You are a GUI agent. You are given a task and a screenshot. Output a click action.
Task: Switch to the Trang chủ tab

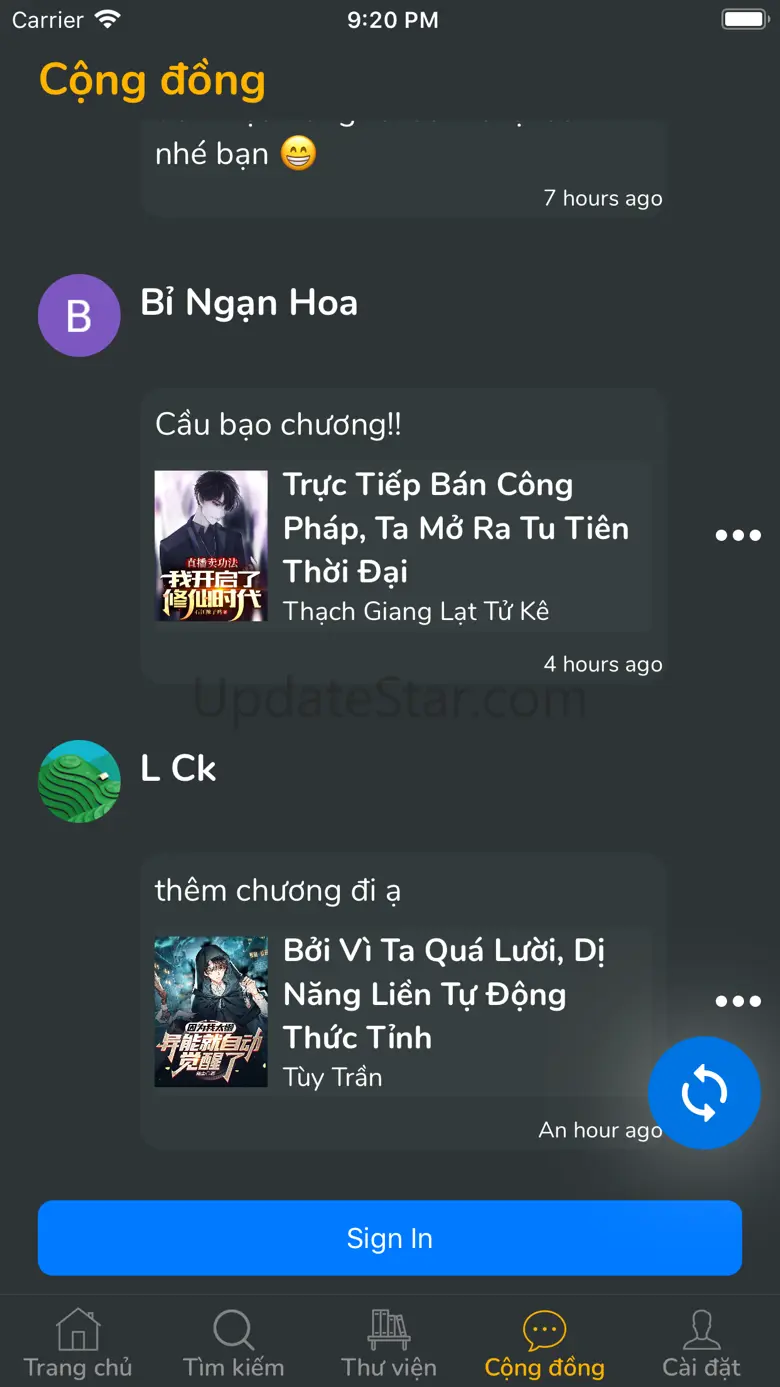click(x=78, y=1343)
